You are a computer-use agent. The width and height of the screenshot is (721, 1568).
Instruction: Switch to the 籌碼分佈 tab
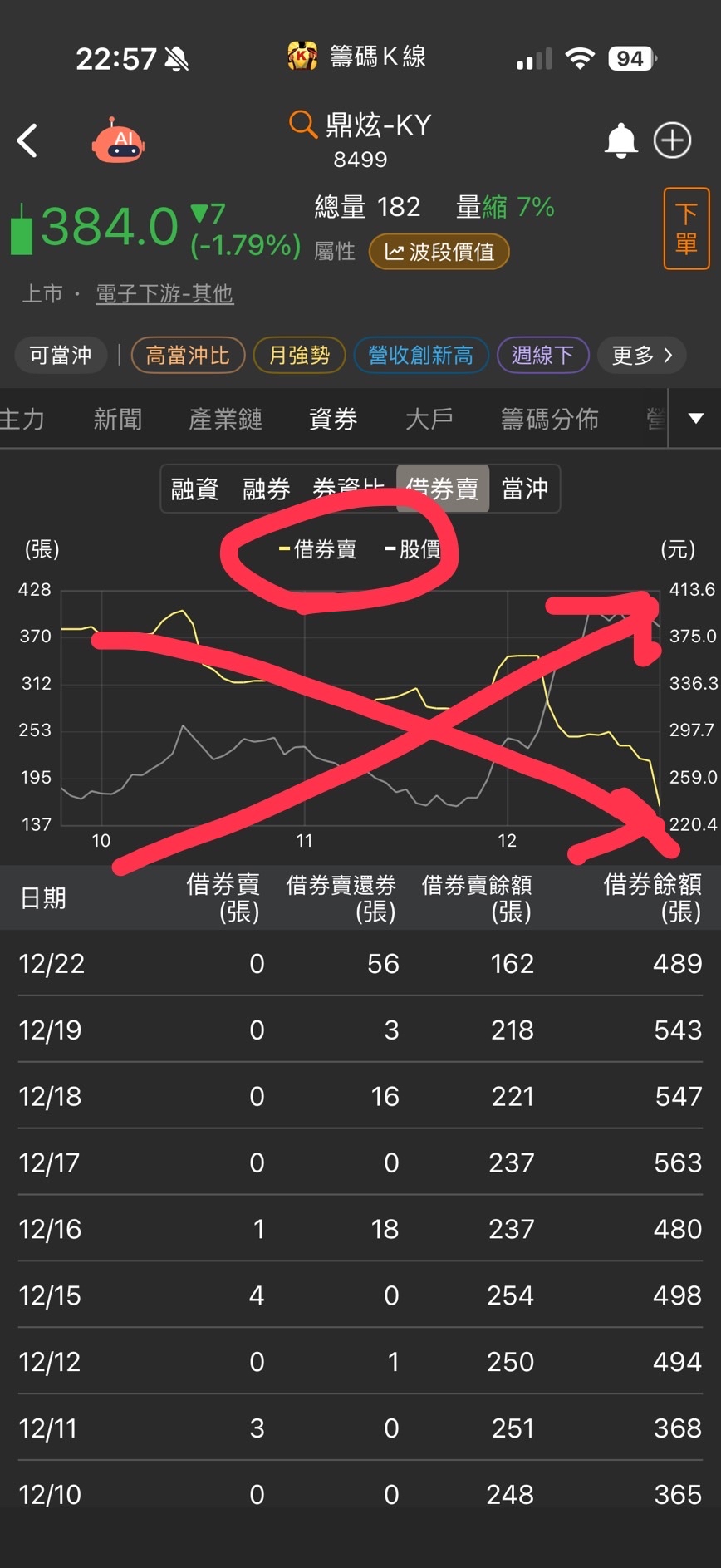coord(549,420)
